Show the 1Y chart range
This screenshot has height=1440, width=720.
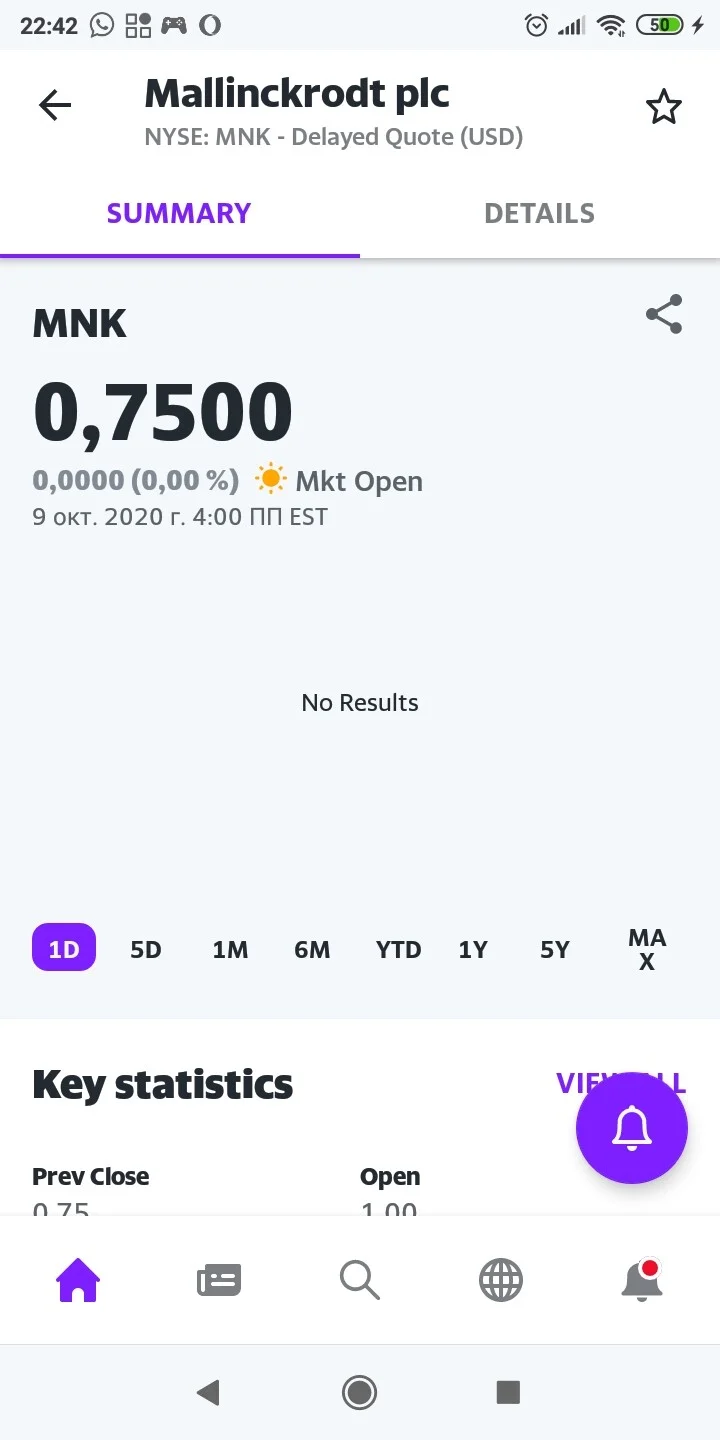pos(473,949)
